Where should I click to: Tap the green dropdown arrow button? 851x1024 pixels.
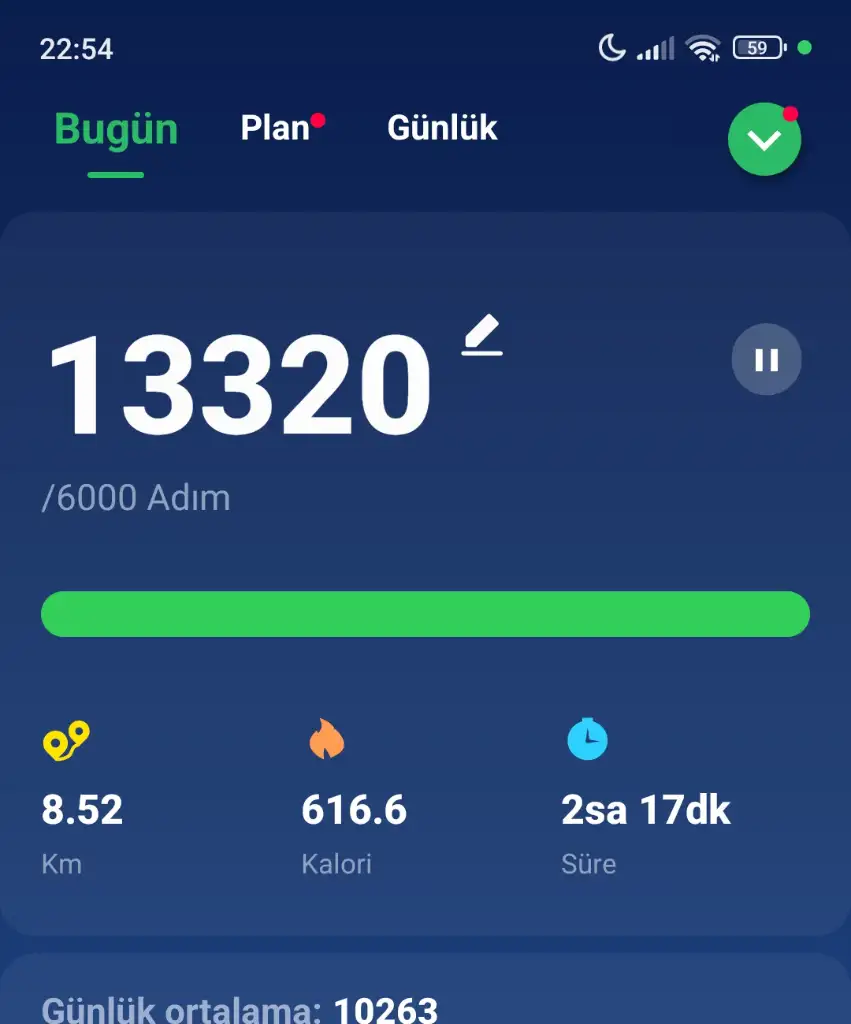pos(764,140)
